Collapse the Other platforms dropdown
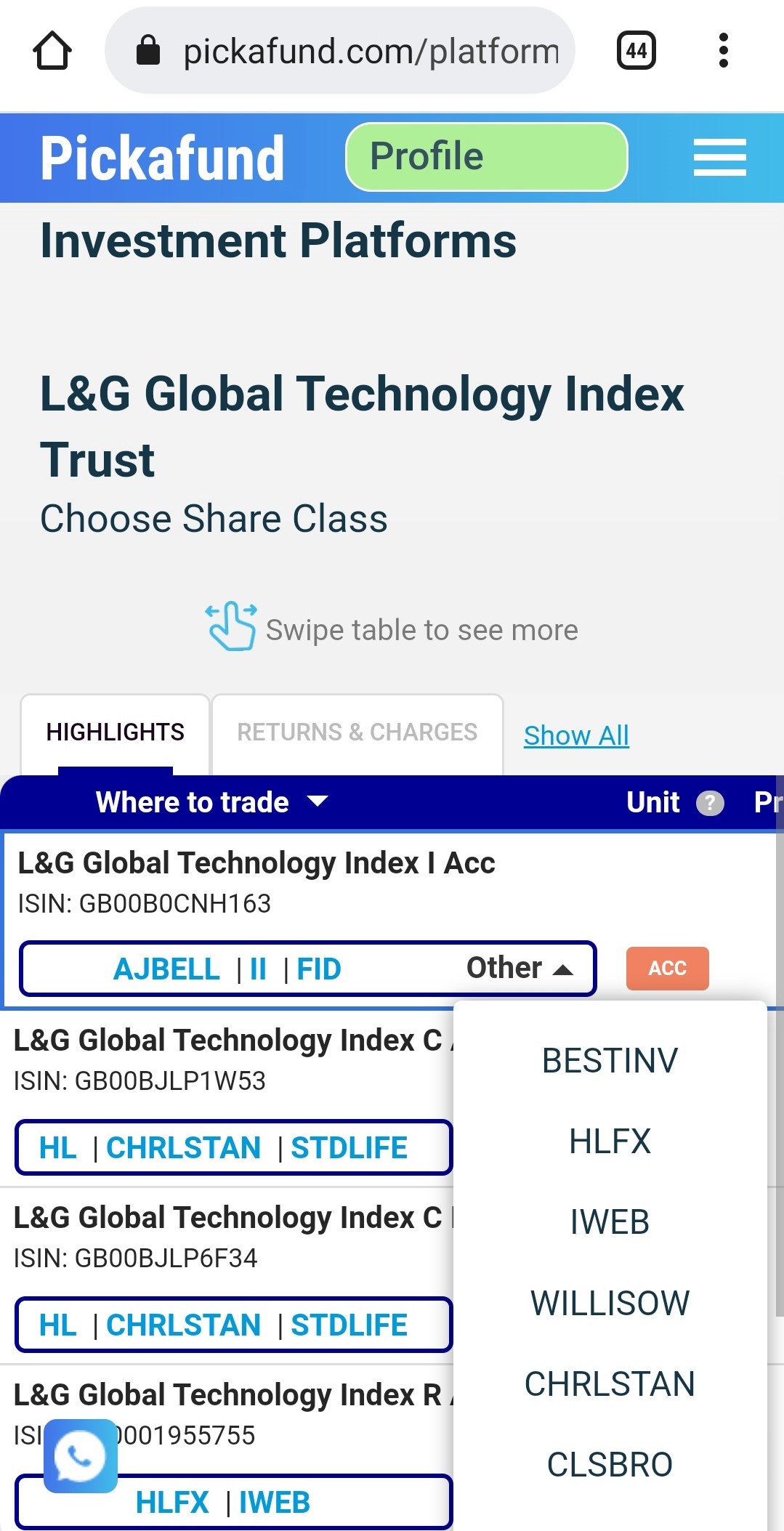This screenshot has width=784, height=1531. pyautogui.click(x=520, y=969)
